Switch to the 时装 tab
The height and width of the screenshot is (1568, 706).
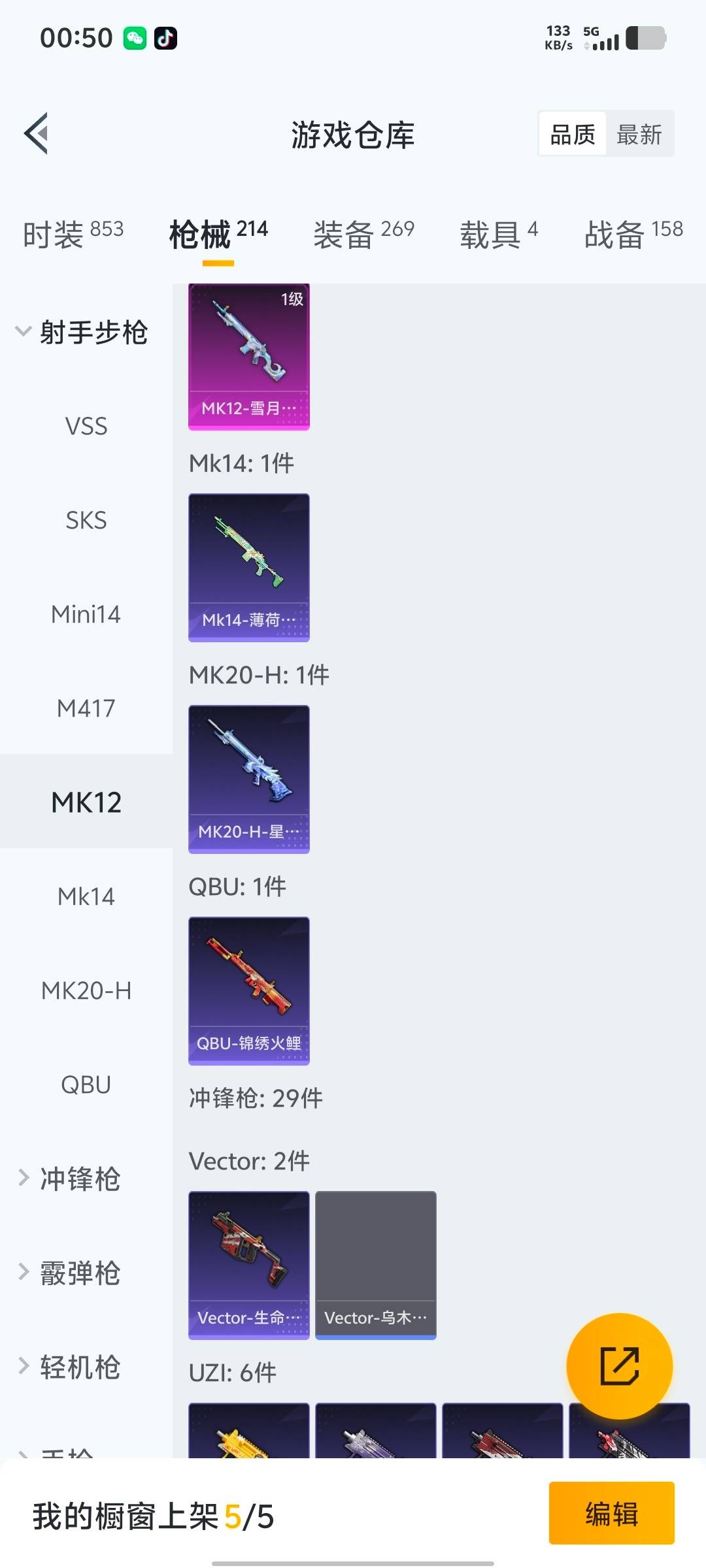(73, 234)
